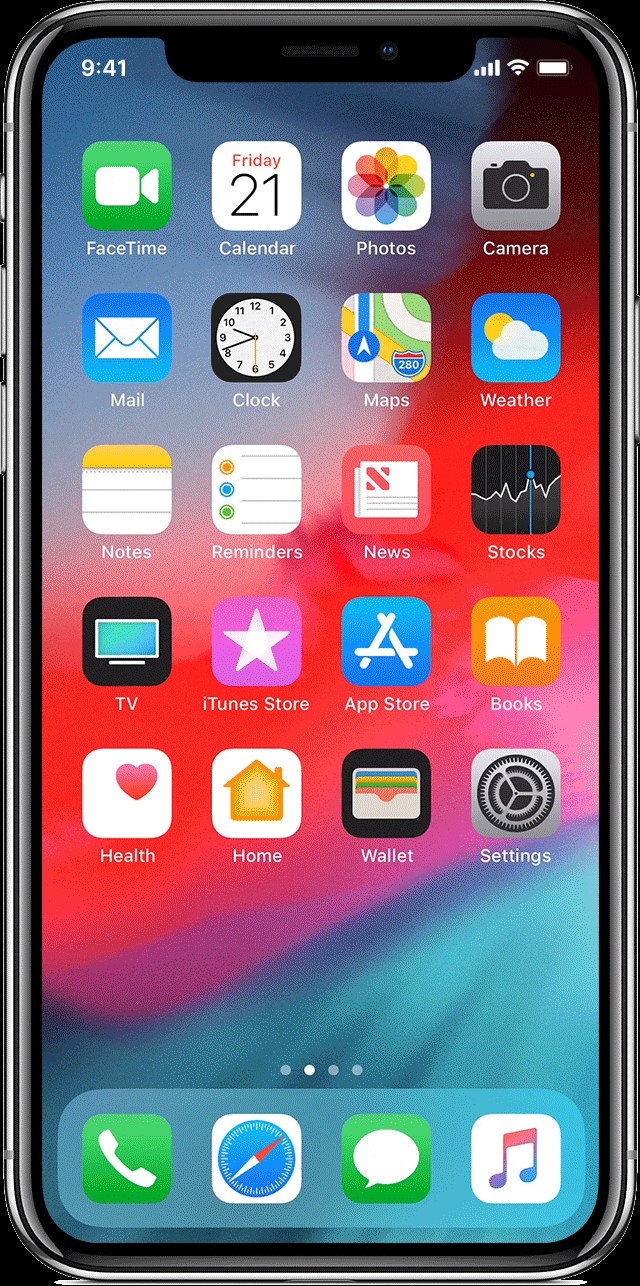
Task: Open the Notes app
Action: click(127, 490)
